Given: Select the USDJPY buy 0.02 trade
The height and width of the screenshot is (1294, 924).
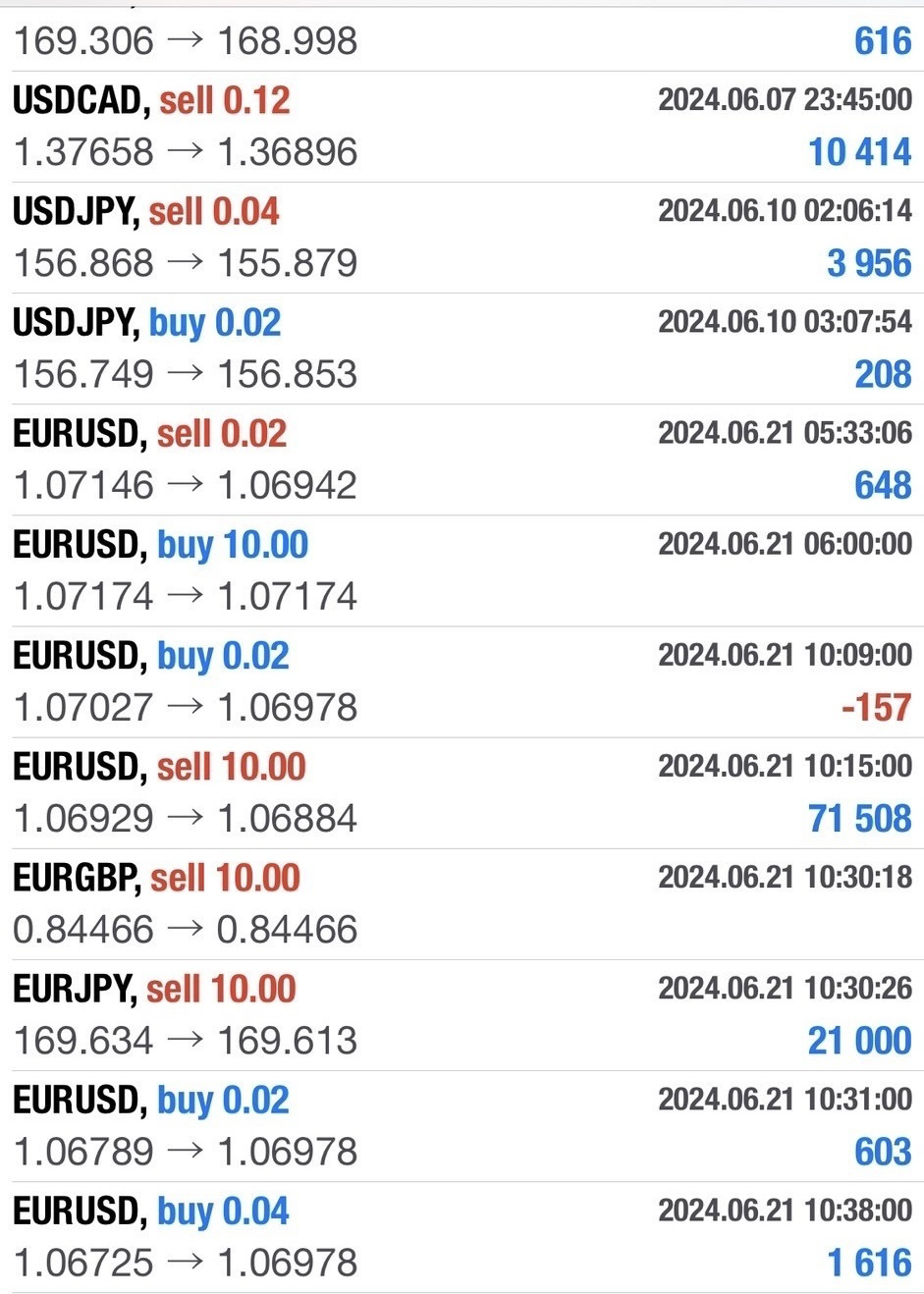Looking at the screenshot, I should point(462,349).
